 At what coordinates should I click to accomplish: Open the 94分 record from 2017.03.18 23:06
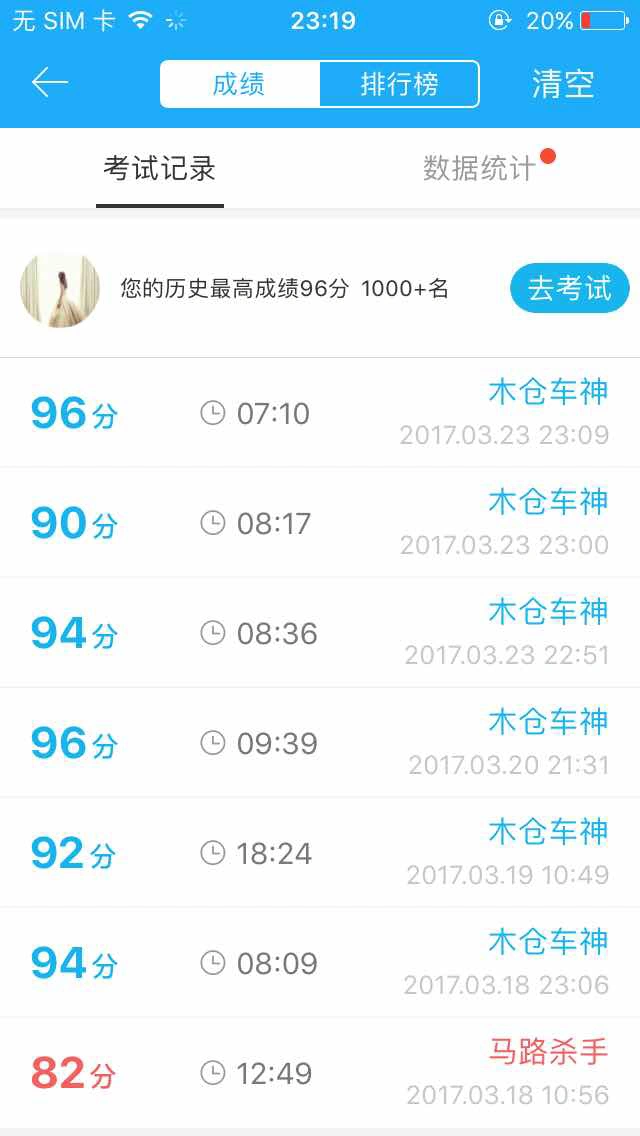pyautogui.click(x=320, y=963)
